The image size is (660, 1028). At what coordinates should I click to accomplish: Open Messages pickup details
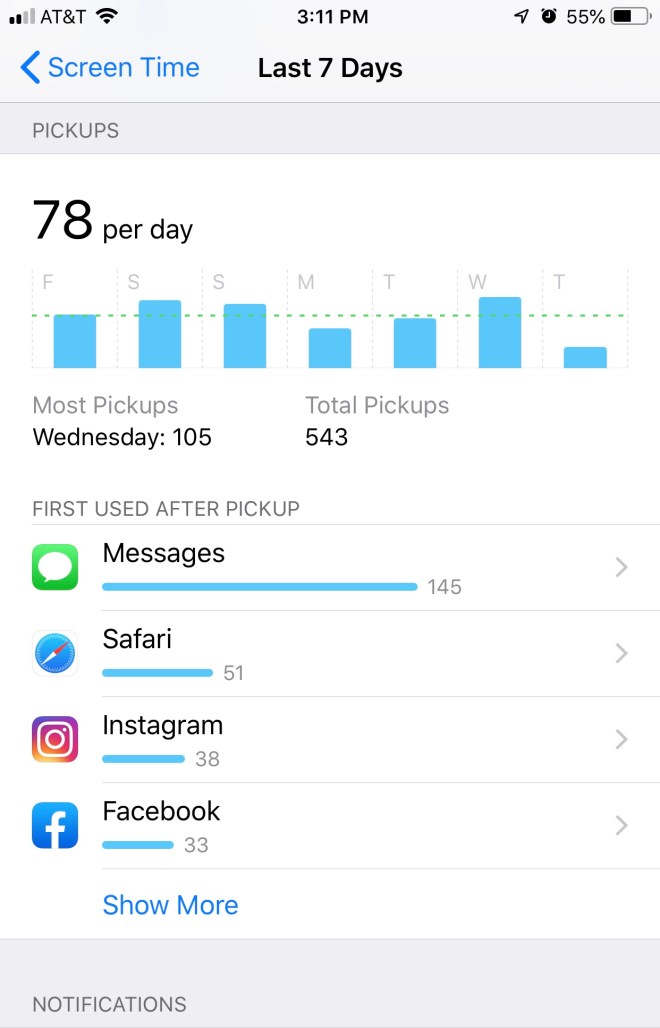[x=330, y=568]
